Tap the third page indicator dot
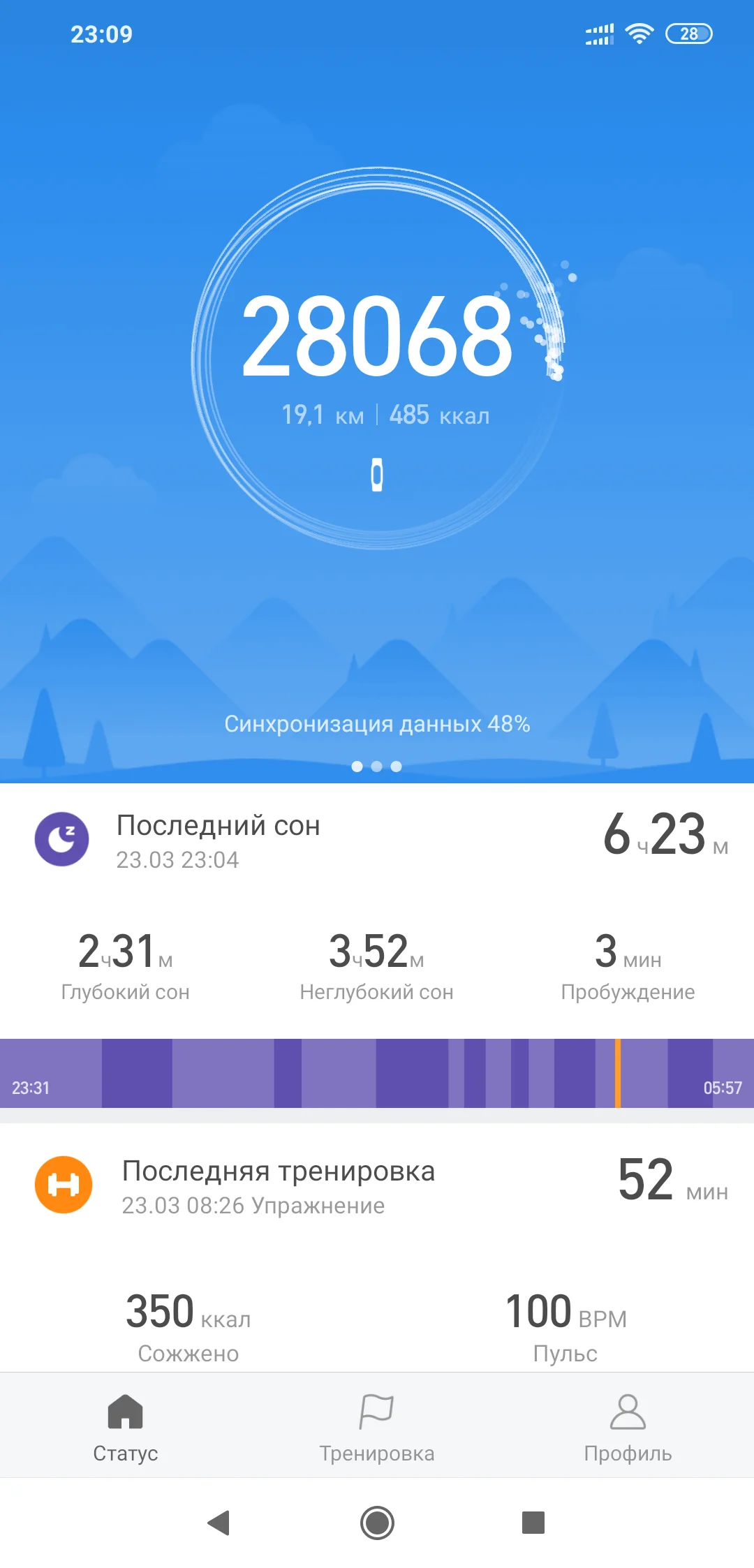 pyautogui.click(x=397, y=767)
